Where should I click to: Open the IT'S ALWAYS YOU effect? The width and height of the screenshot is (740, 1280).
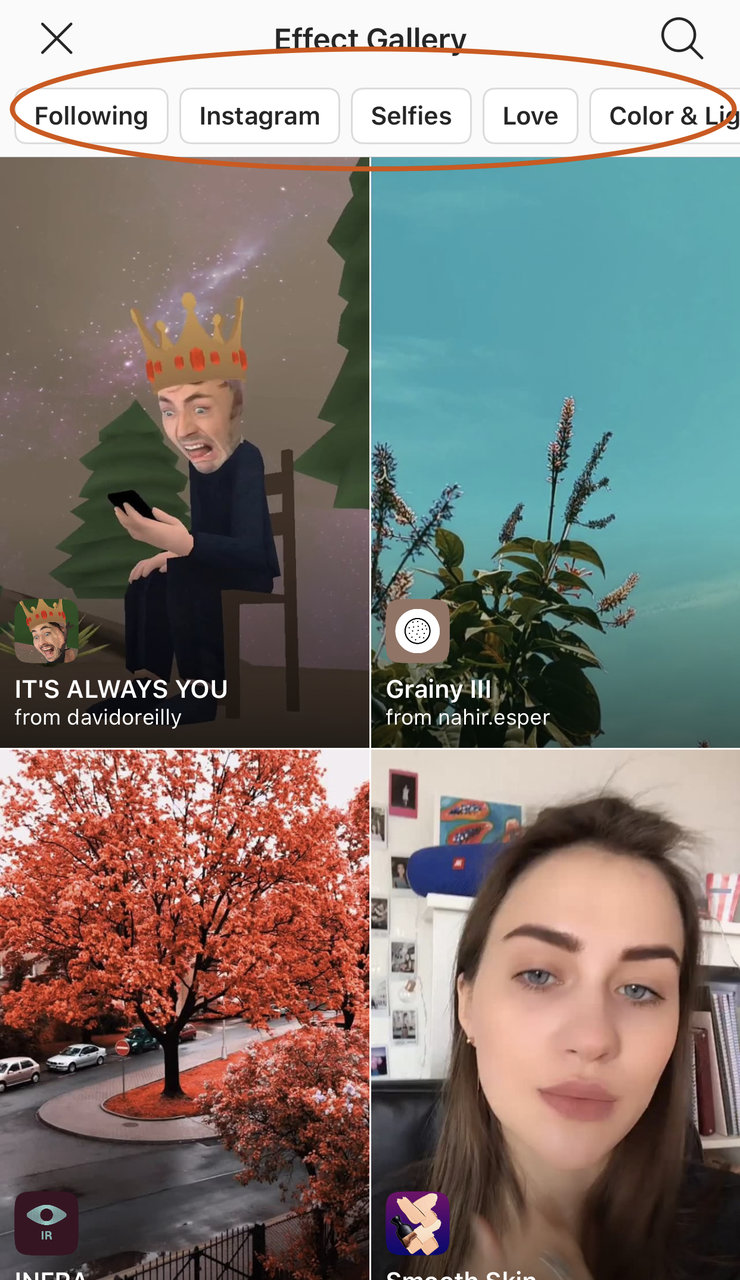(184, 452)
